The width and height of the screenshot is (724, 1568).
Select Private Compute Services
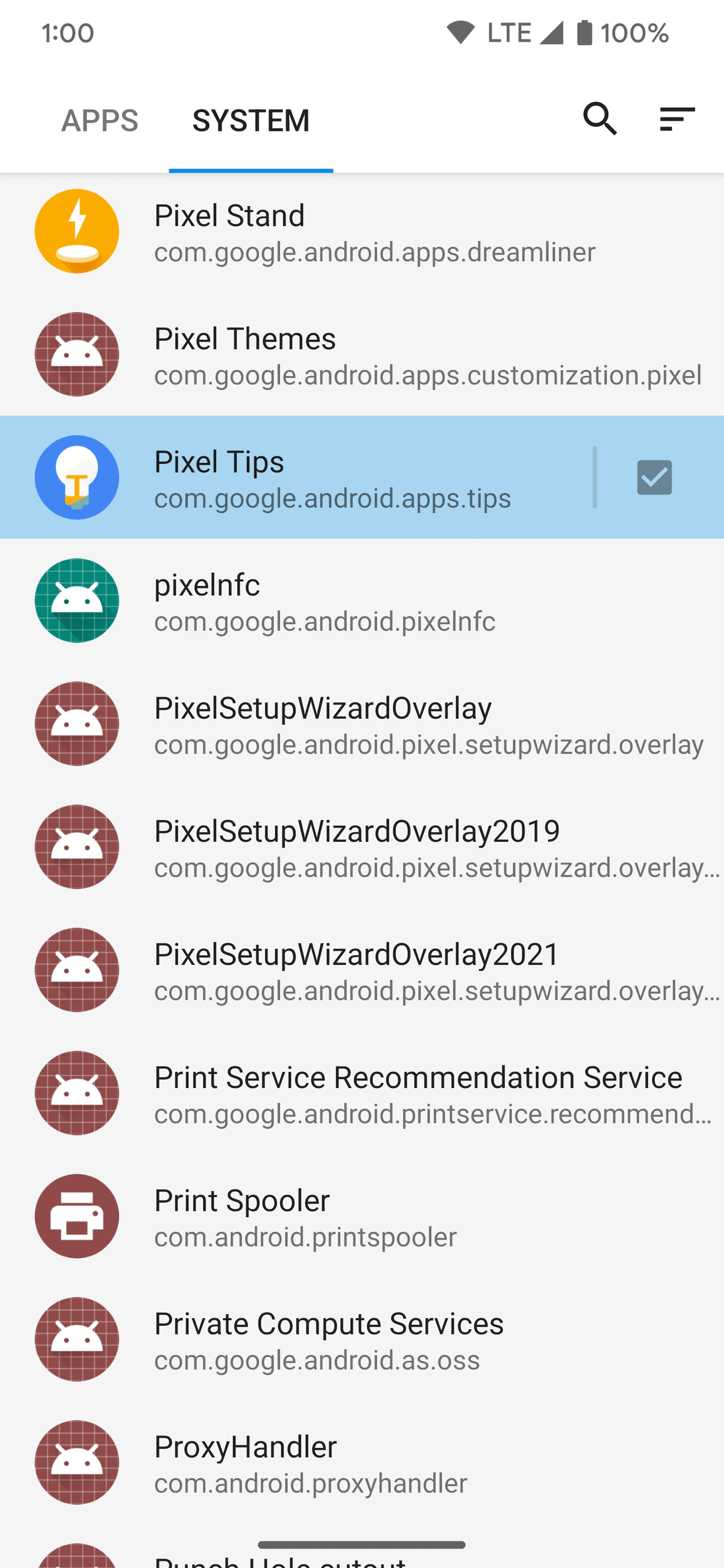[361, 1339]
